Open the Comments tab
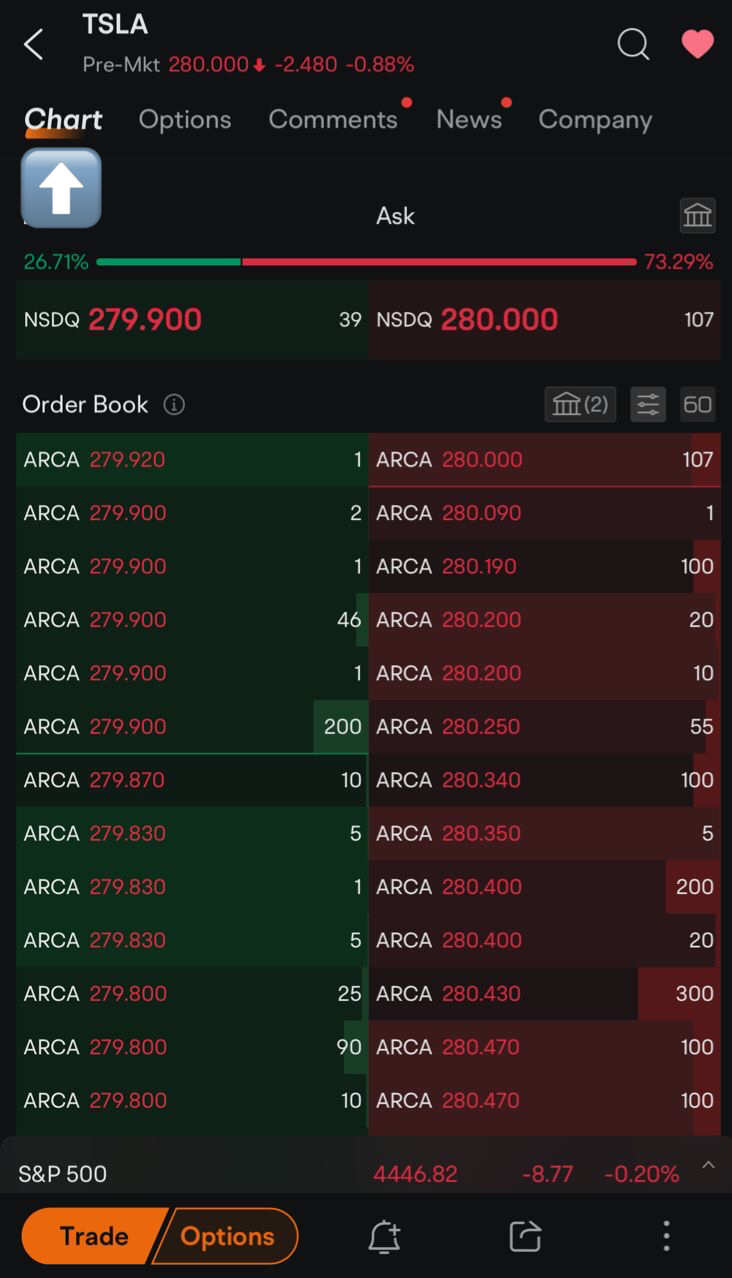Screen dimensions: 732x1278 [x=333, y=119]
